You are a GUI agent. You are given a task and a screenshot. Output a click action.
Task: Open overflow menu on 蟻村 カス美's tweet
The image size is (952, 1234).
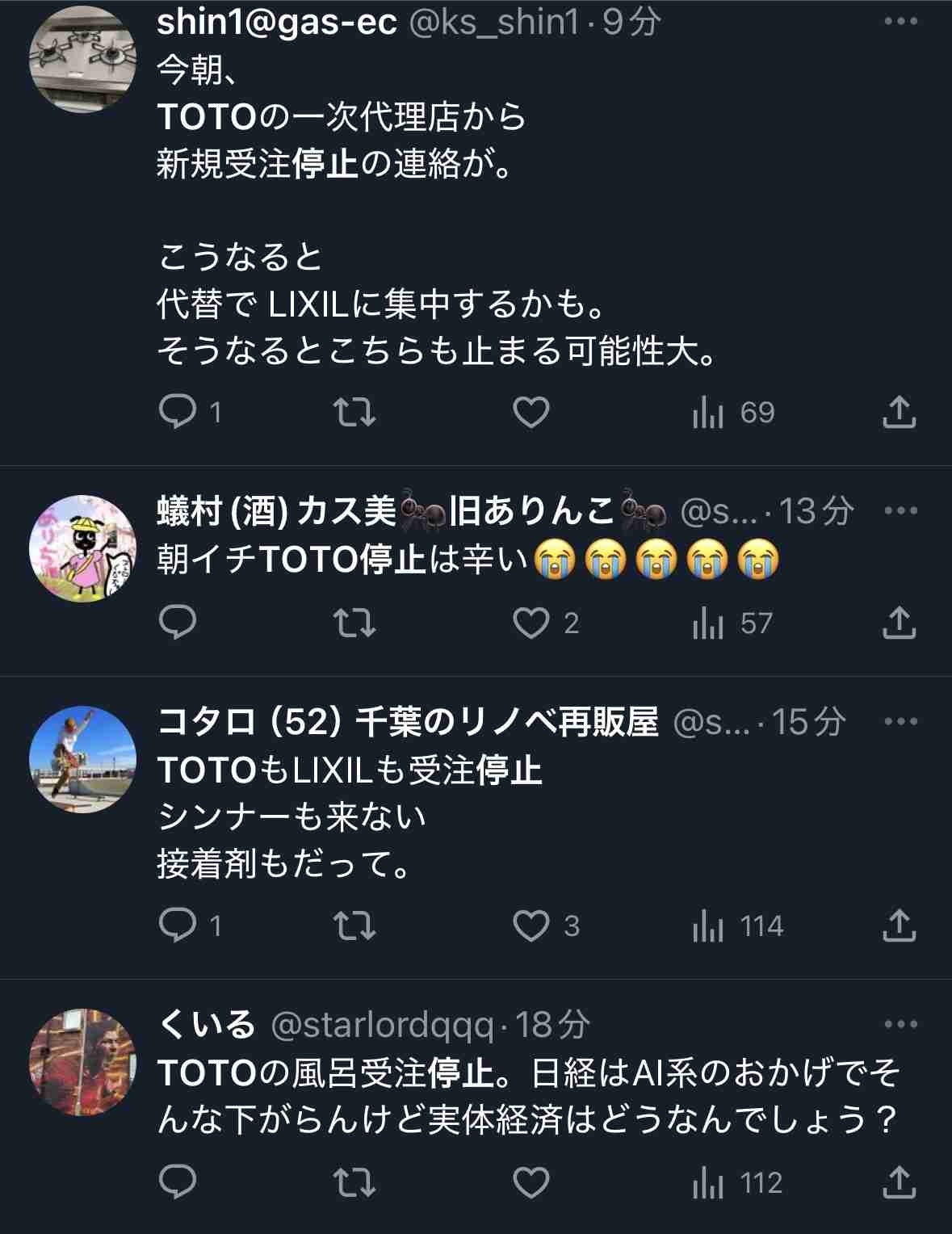[901, 511]
